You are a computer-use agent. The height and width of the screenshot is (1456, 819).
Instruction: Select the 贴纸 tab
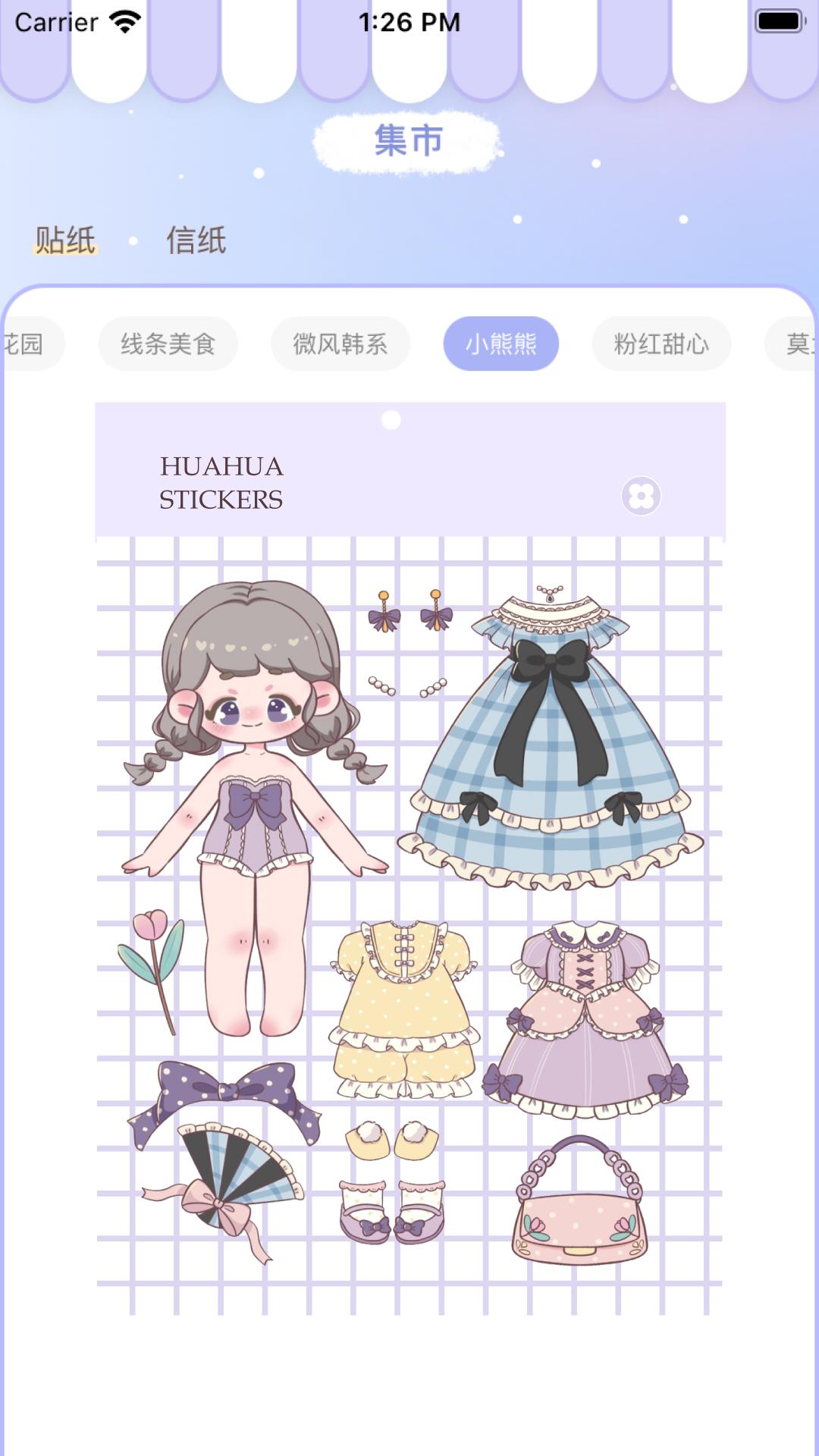click(65, 240)
